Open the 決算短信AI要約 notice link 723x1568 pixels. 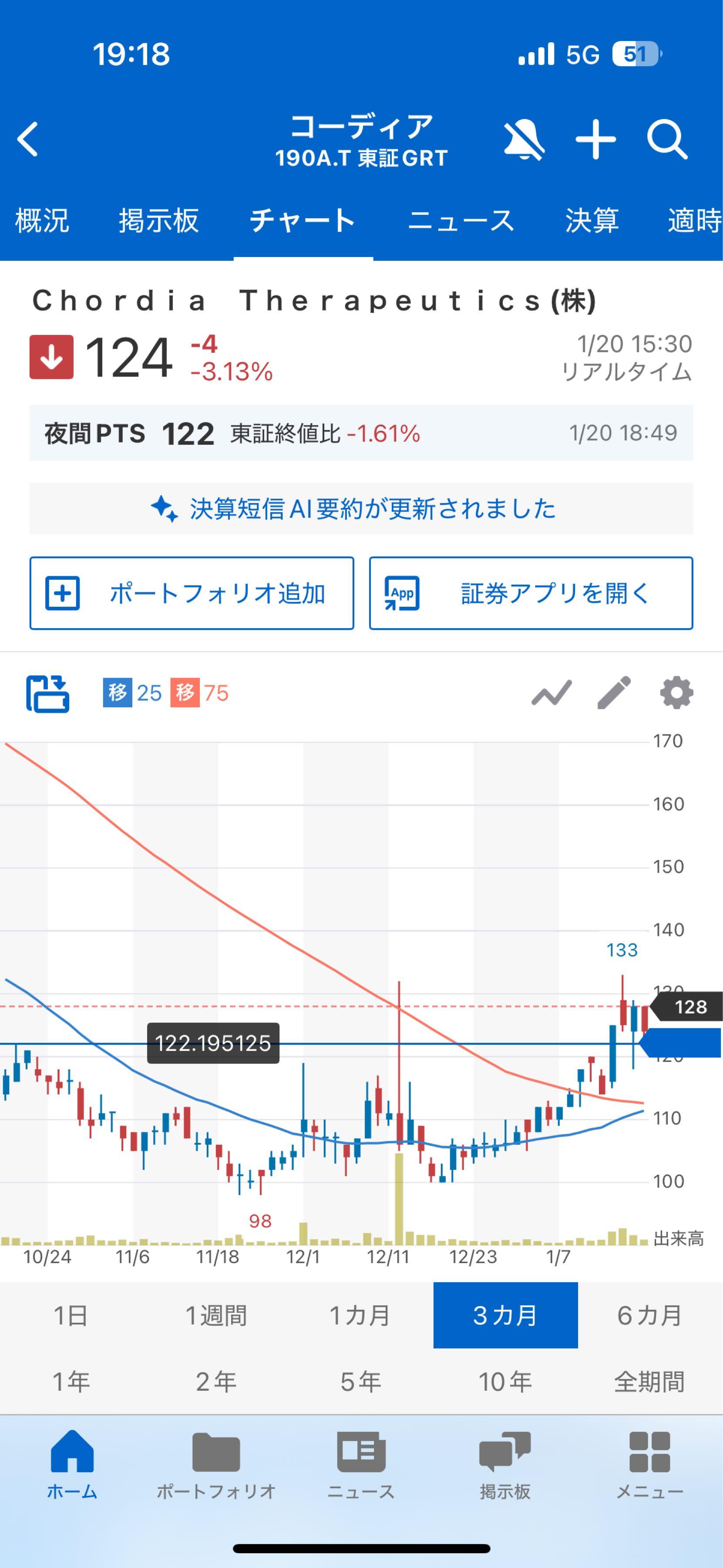(x=361, y=511)
